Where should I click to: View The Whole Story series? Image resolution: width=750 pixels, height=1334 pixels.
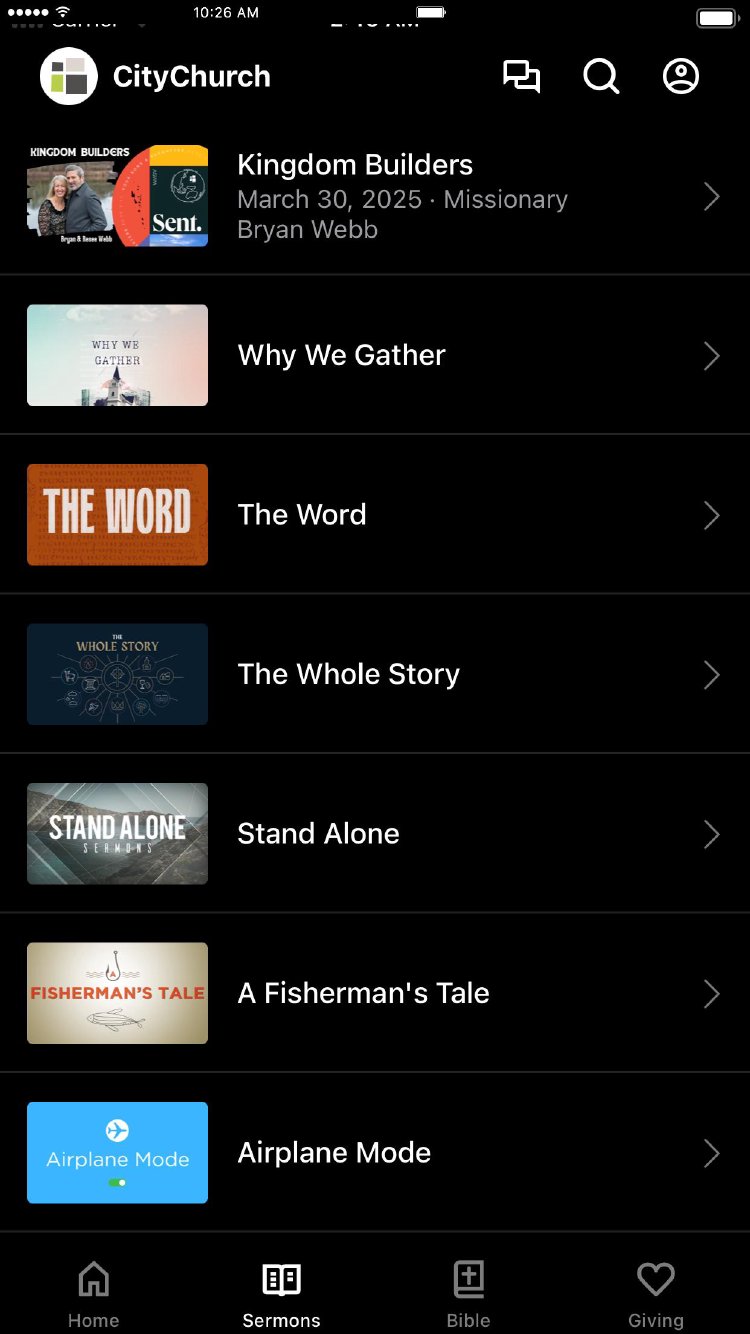375,675
